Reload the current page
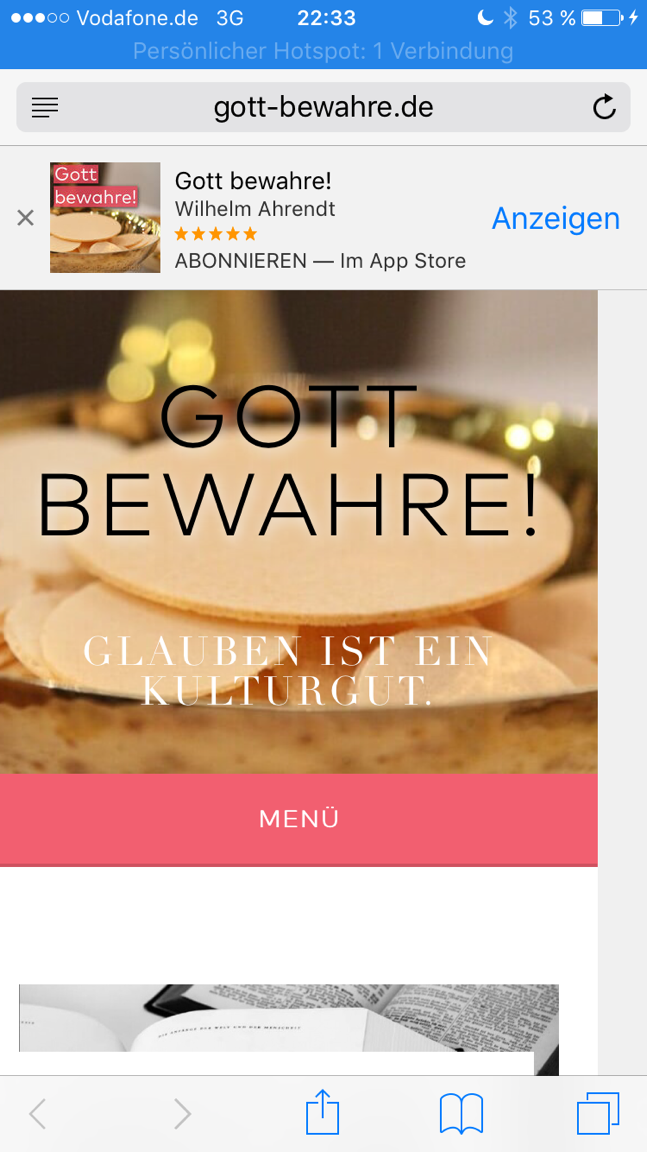Screen dimensions: 647x1152 tap(604, 108)
